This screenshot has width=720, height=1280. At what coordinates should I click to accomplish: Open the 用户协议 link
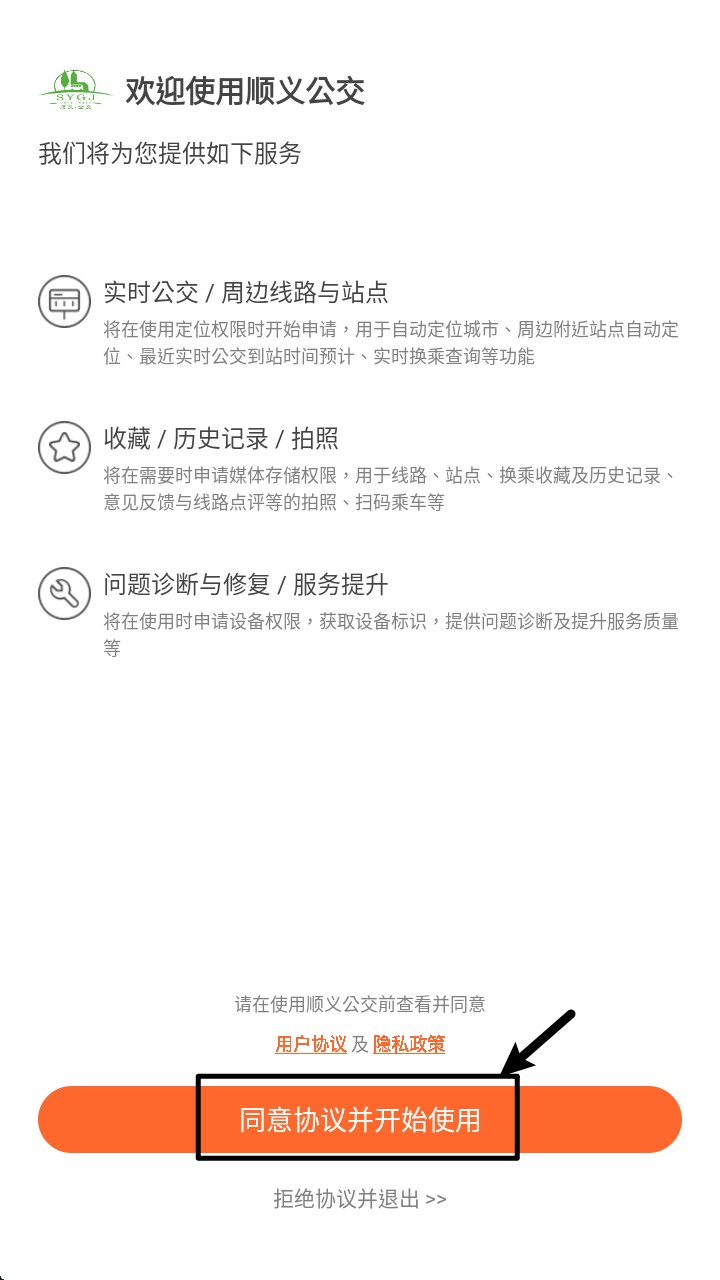(311, 1044)
